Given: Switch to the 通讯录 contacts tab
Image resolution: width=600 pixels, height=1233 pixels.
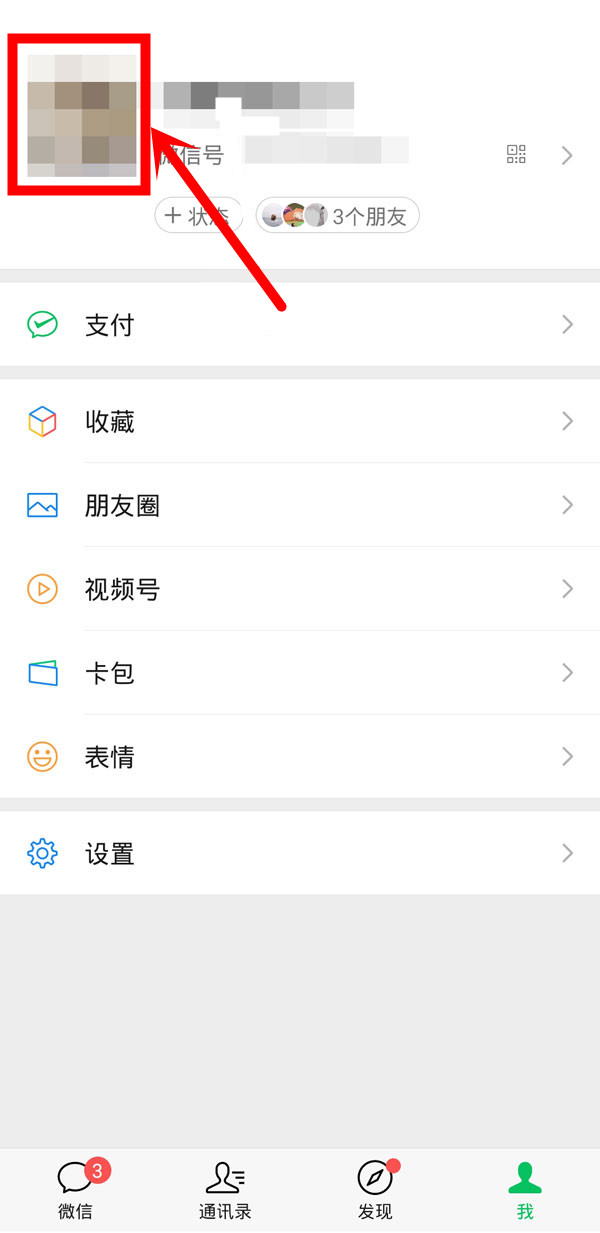Looking at the screenshot, I should click(x=225, y=1190).
